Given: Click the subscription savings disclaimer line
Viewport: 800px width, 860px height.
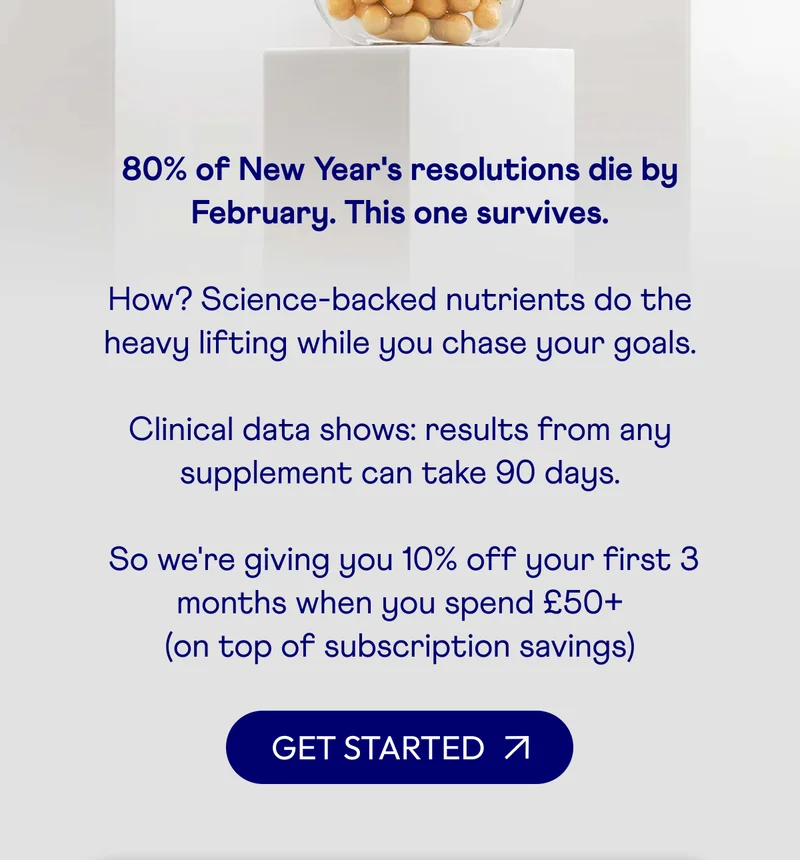Looking at the screenshot, I should (400, 645).
